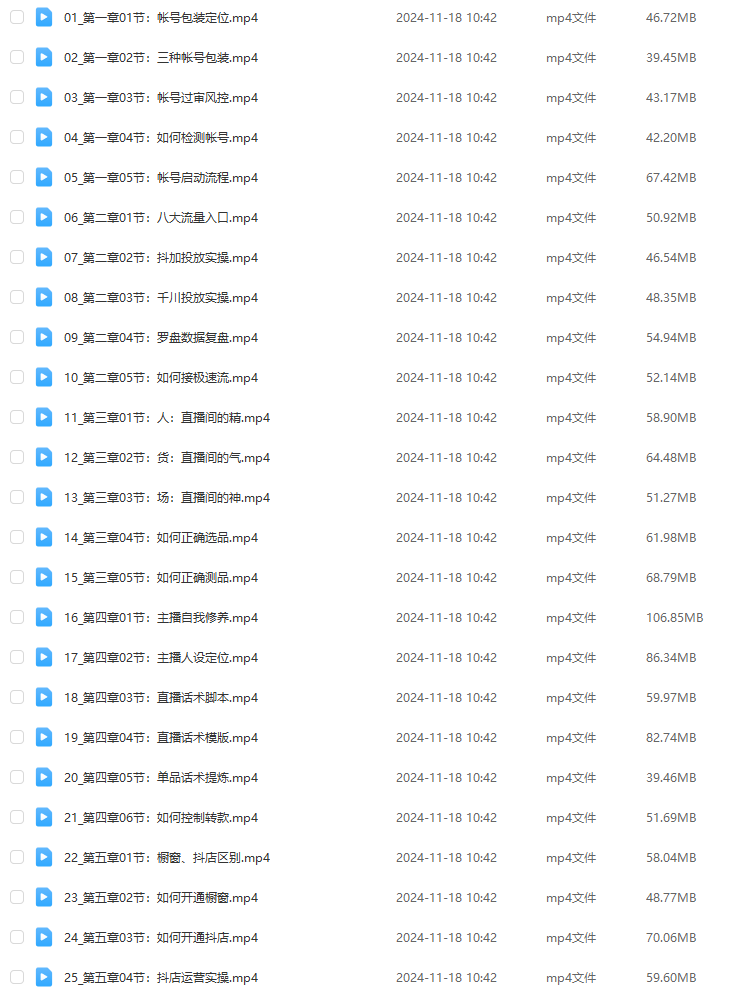Image resolution: width=738 pixels, height=995 pixels.
Task: Tick the checkbox for 04 如何检测帐号.mp4
Action: [x=17, y=137]
